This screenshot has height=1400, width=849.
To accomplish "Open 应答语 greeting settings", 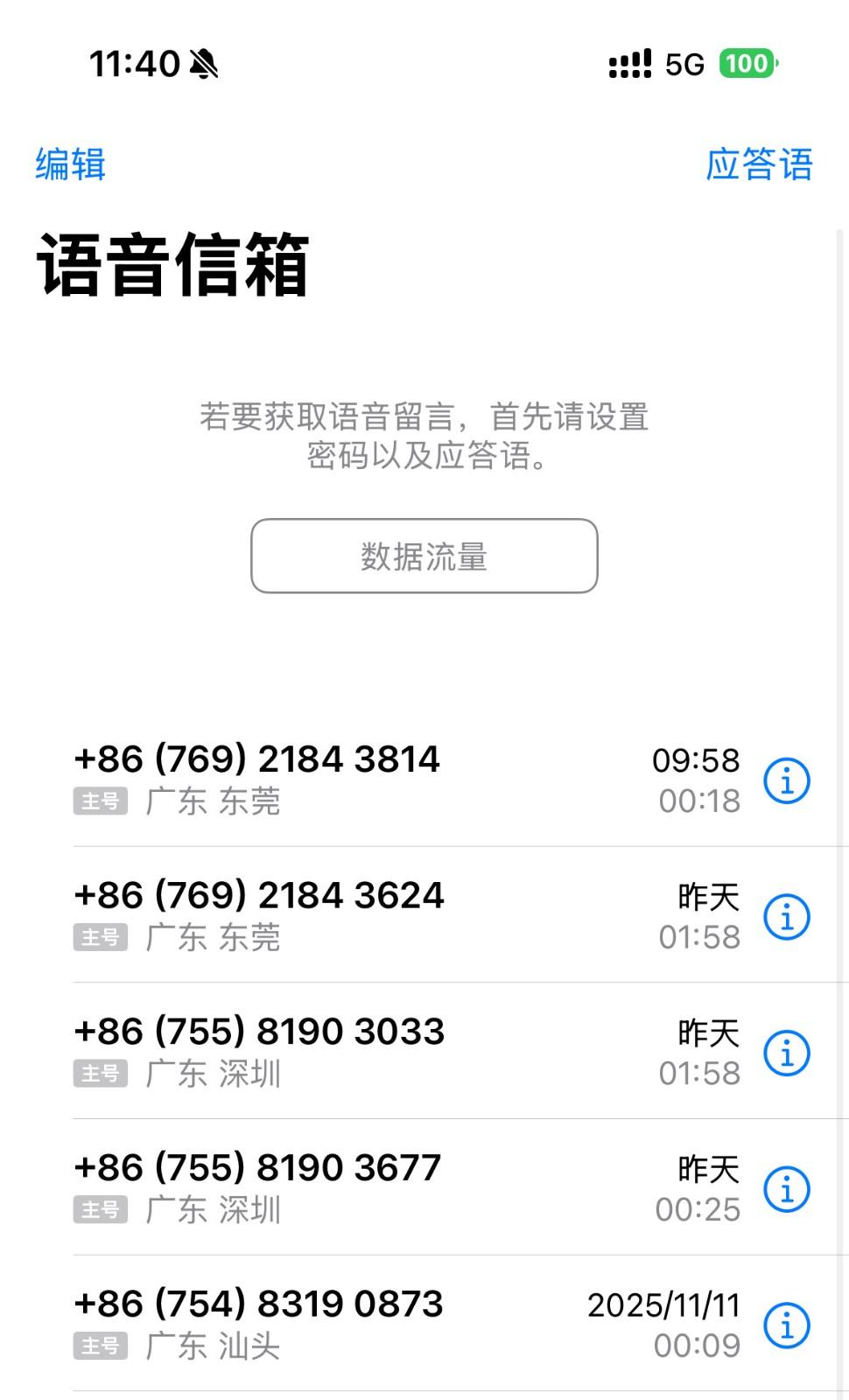I will point(759,164).
